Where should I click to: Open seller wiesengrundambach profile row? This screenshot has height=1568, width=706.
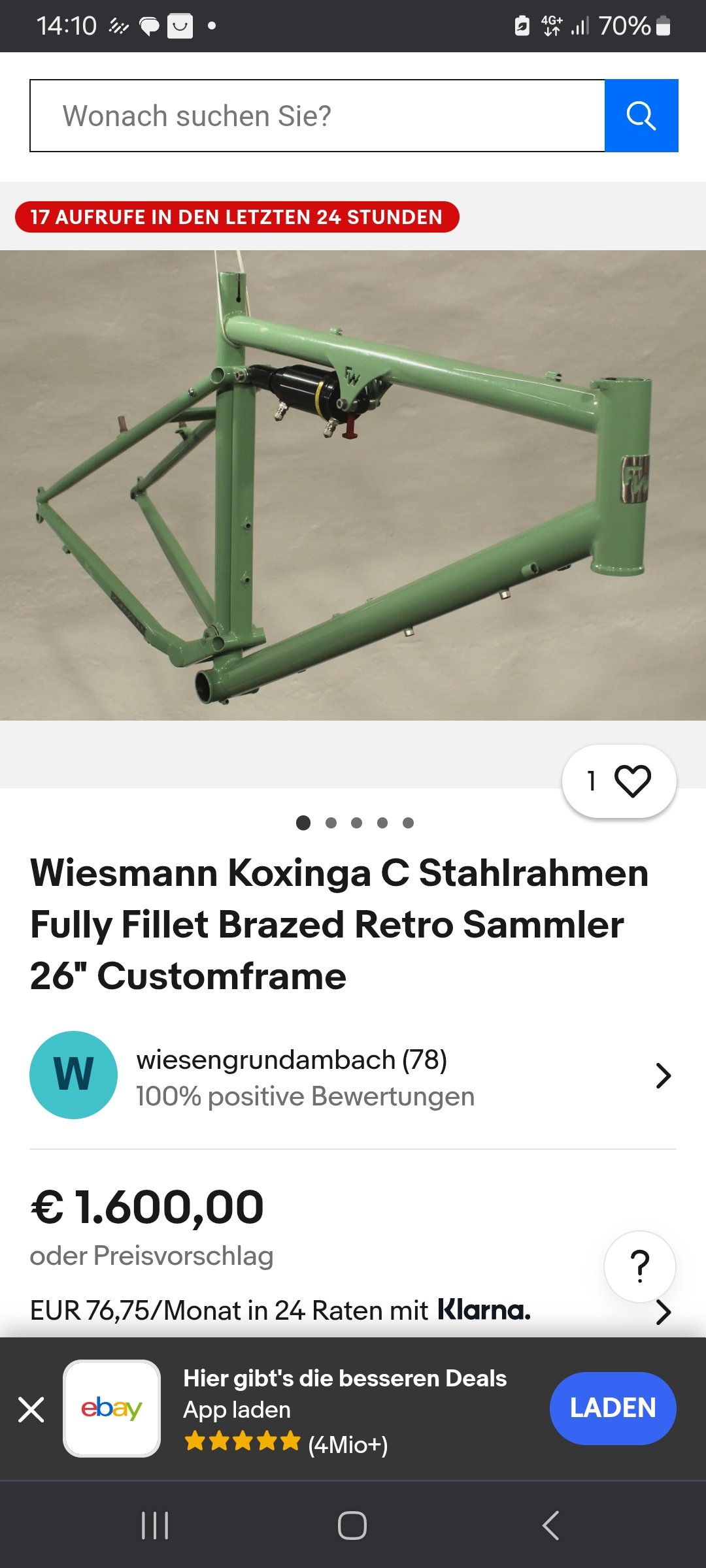pyautogui.click(x=353, y=1075)
